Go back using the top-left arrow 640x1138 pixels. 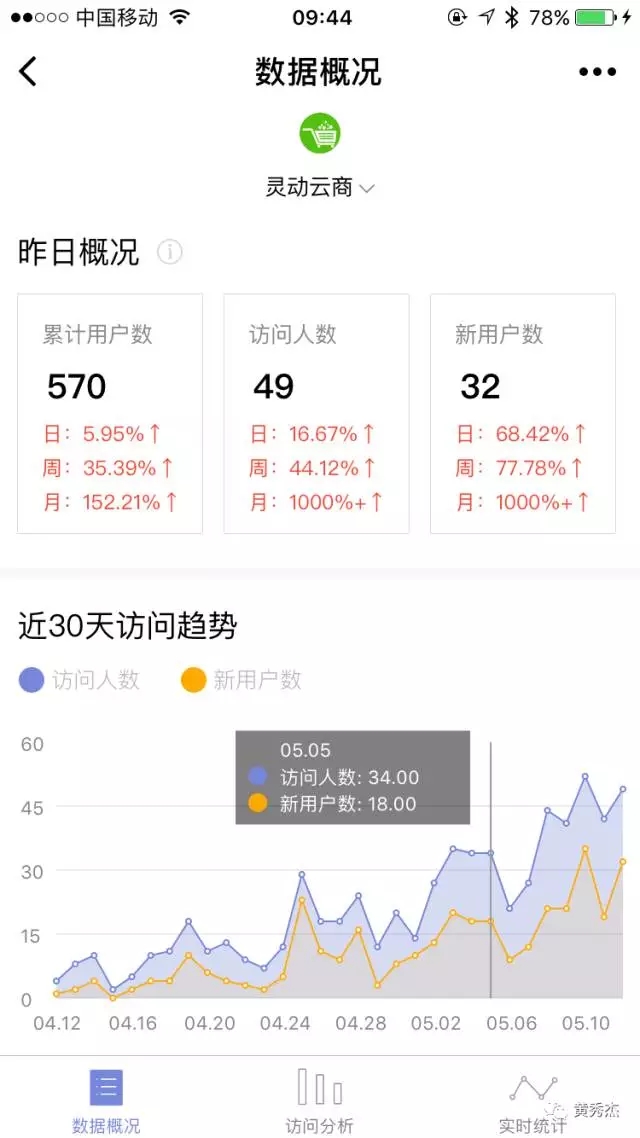(x=28, y=72)
